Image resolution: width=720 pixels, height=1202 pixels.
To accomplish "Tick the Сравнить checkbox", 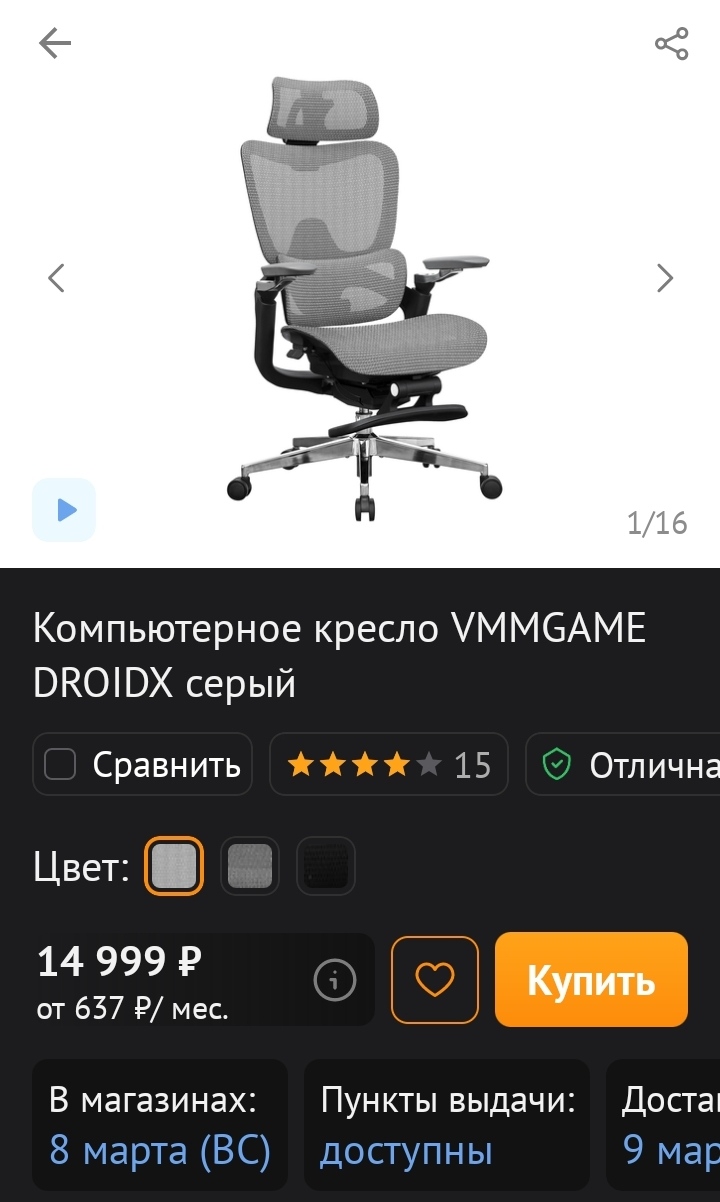I will coord(61,765).
